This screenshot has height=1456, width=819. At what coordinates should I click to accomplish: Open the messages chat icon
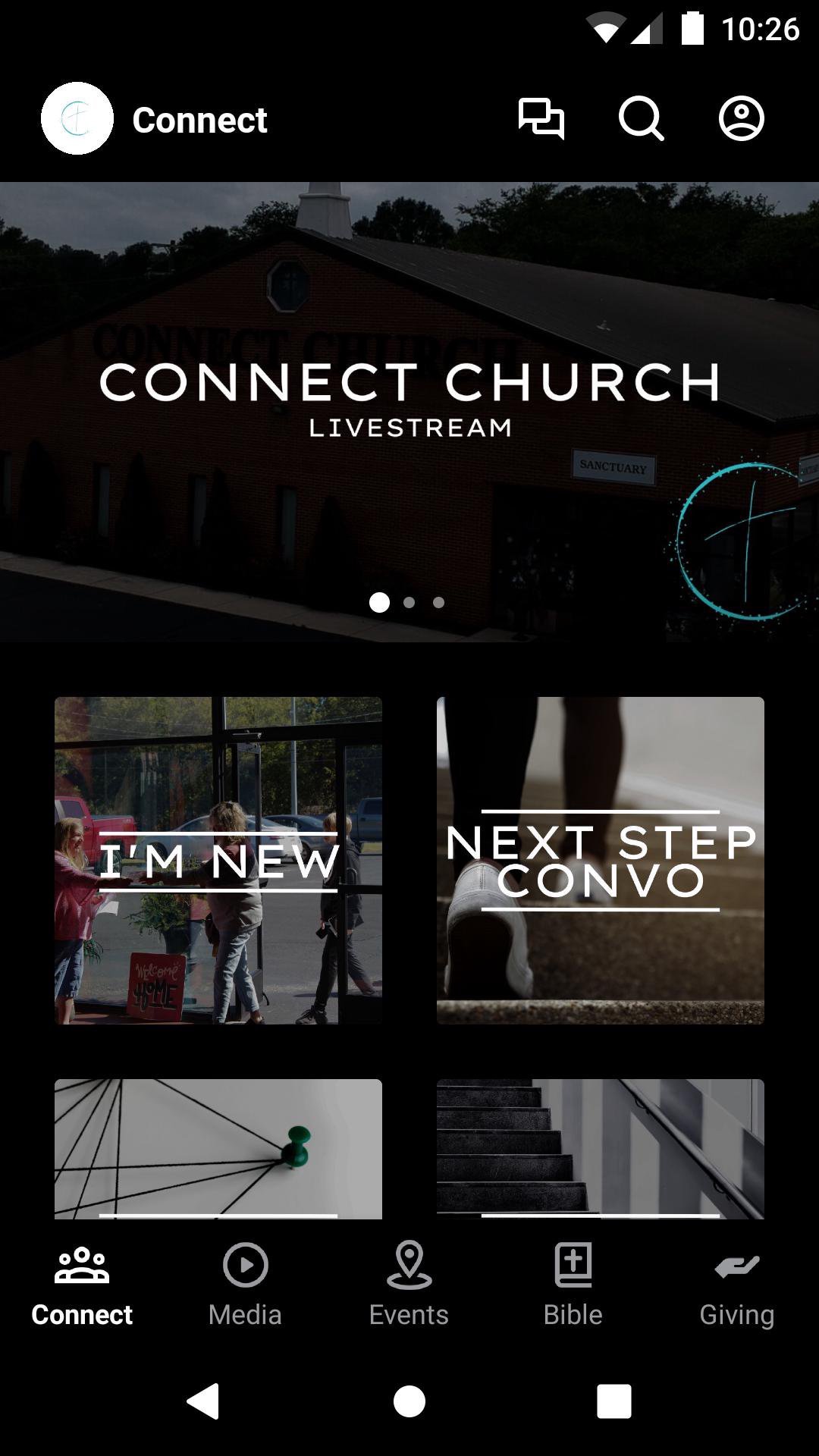coord(541,119)
